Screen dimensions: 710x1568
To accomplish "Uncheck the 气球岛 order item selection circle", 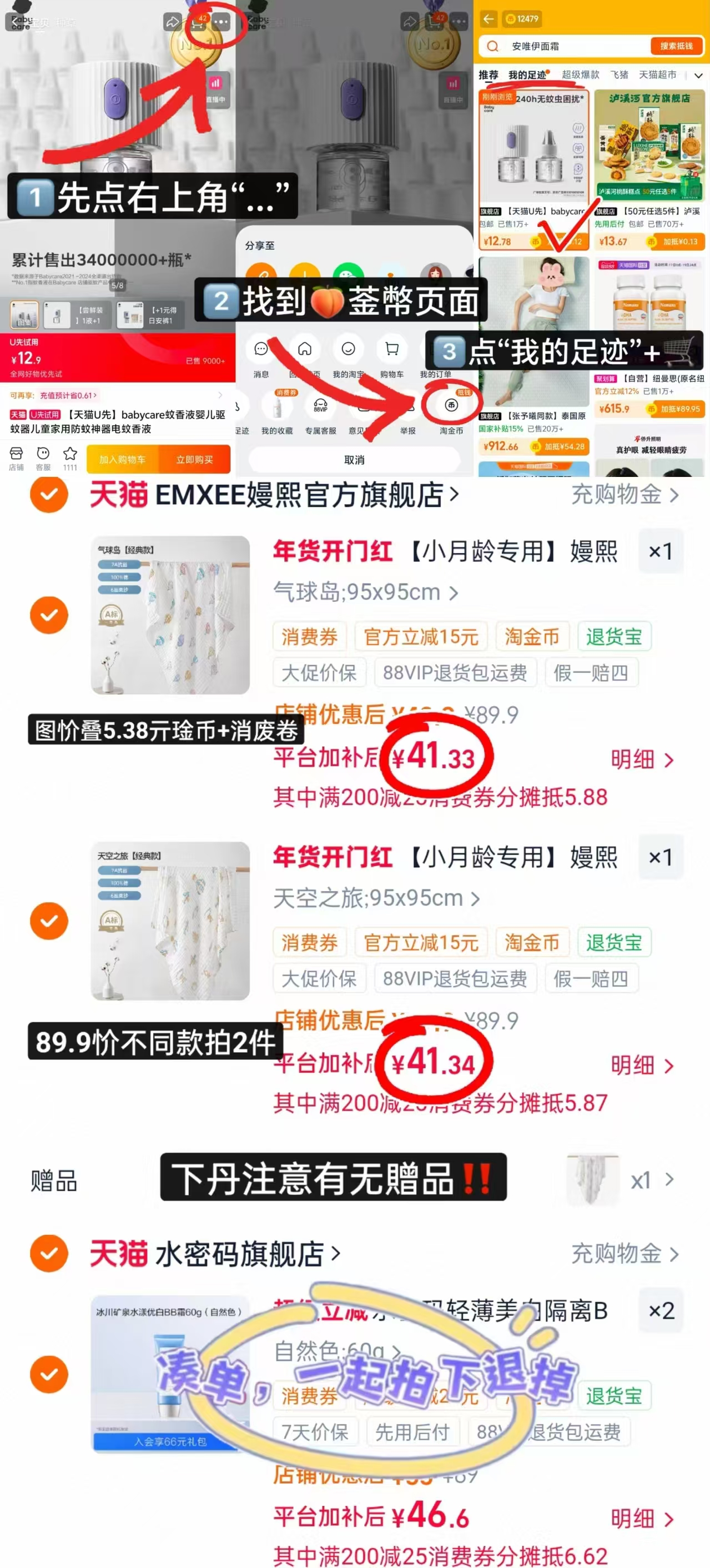I will click(x=49, y=614).
